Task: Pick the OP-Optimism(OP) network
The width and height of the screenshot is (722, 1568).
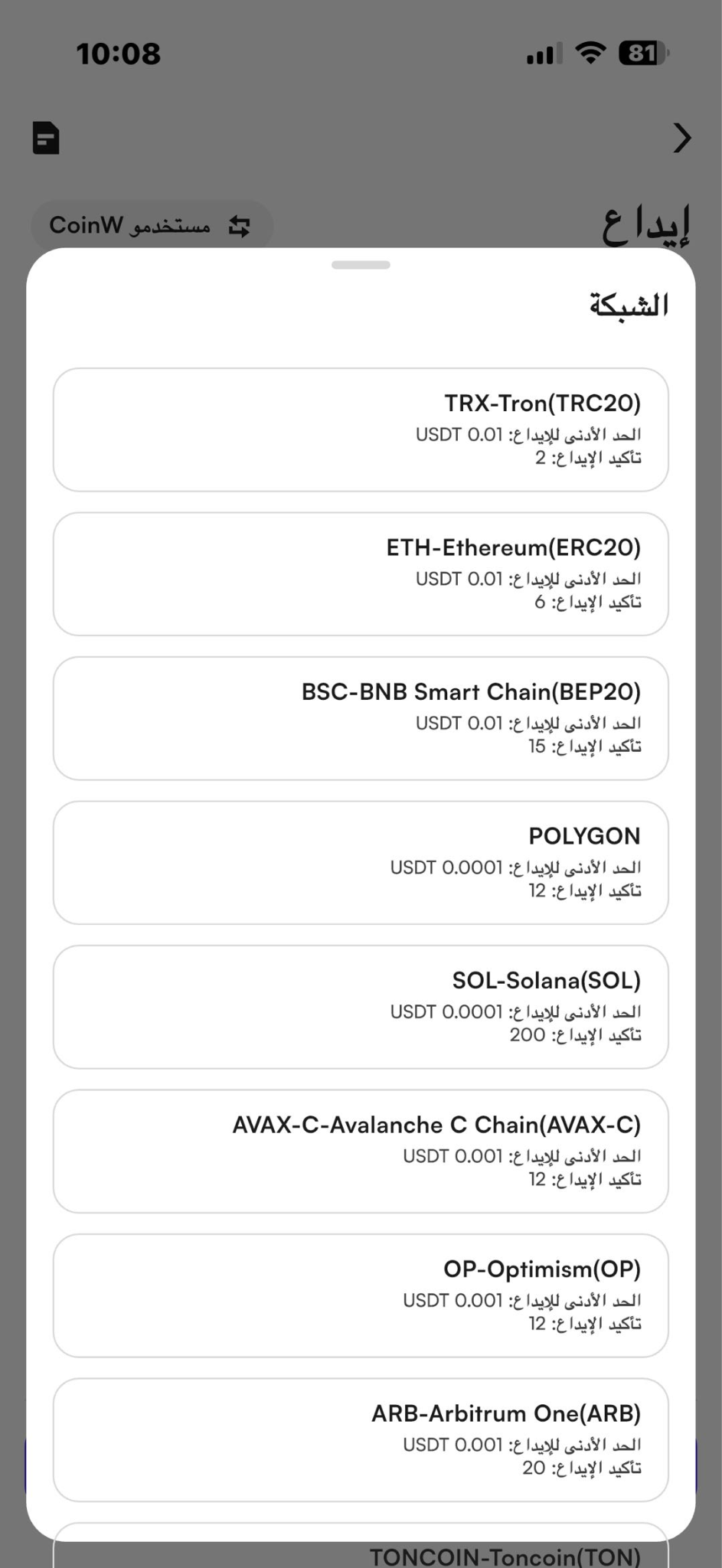Action: [x=361, y=1295]
